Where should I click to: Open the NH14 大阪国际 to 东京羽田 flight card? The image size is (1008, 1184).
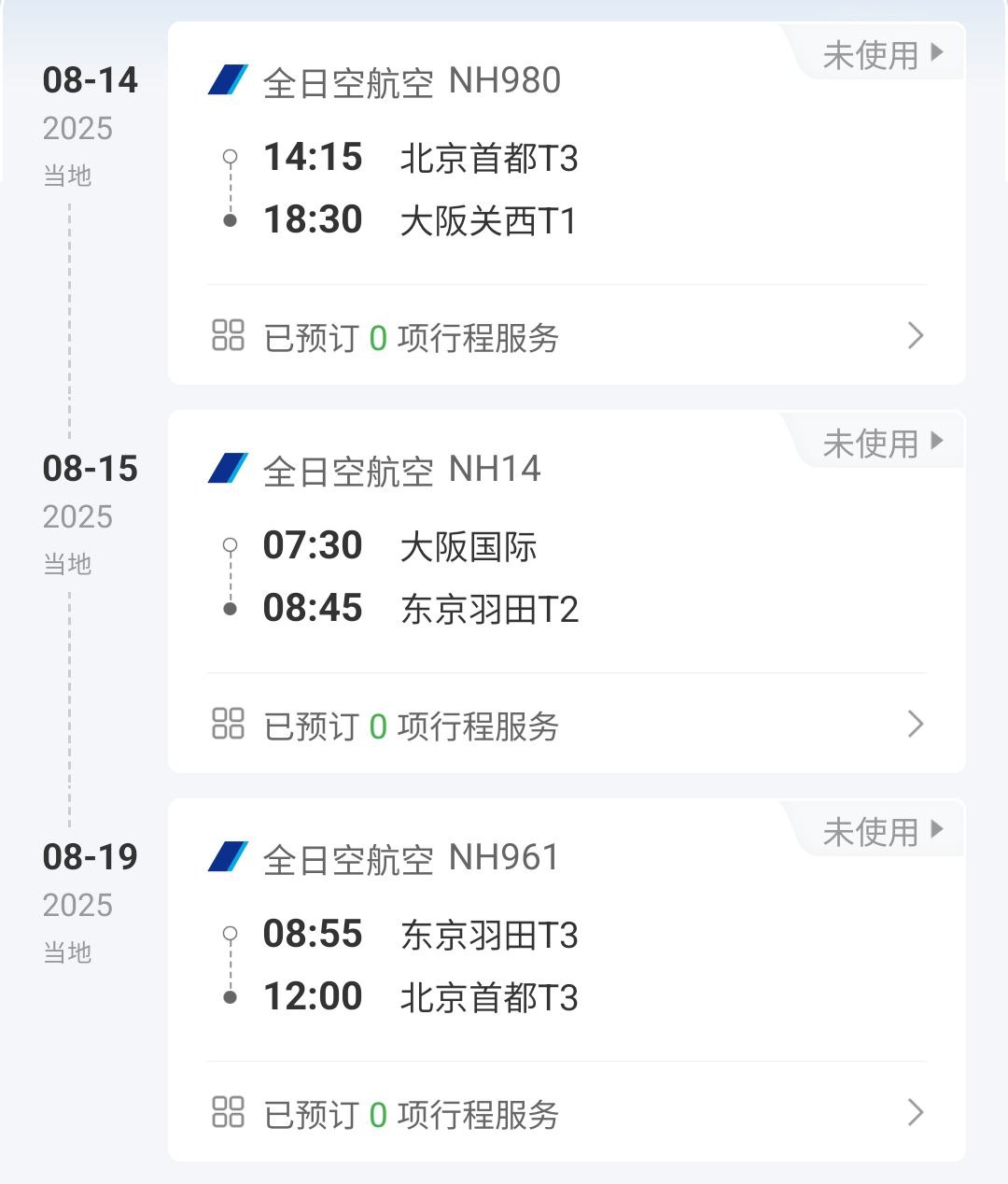pyautogui.click(x=567, y=575)
